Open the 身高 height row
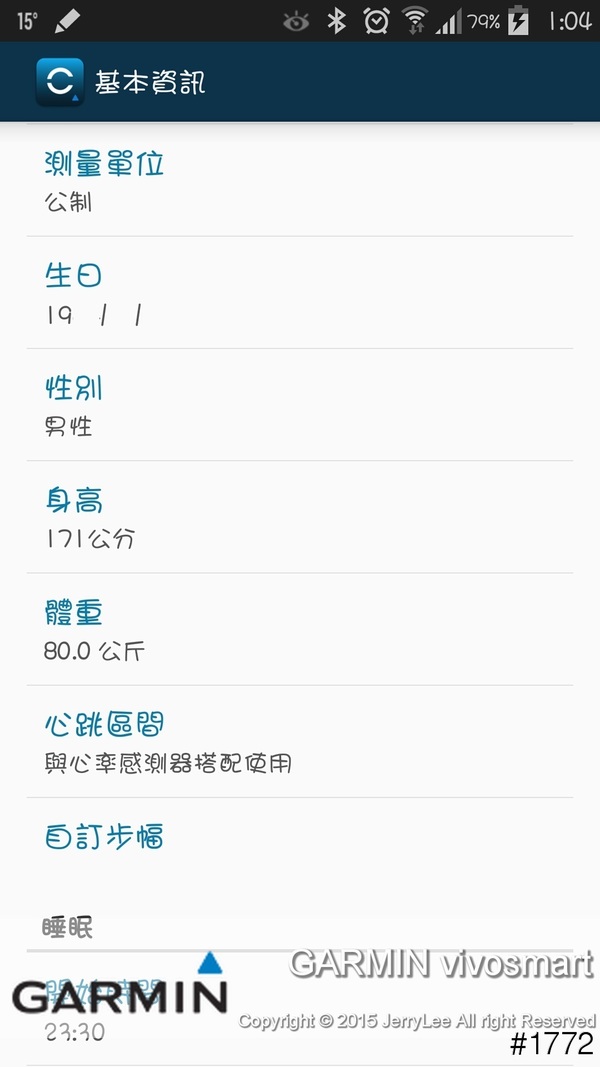Image resolution: width=600 pixels, height=1067 pixels. pos(300,517)
